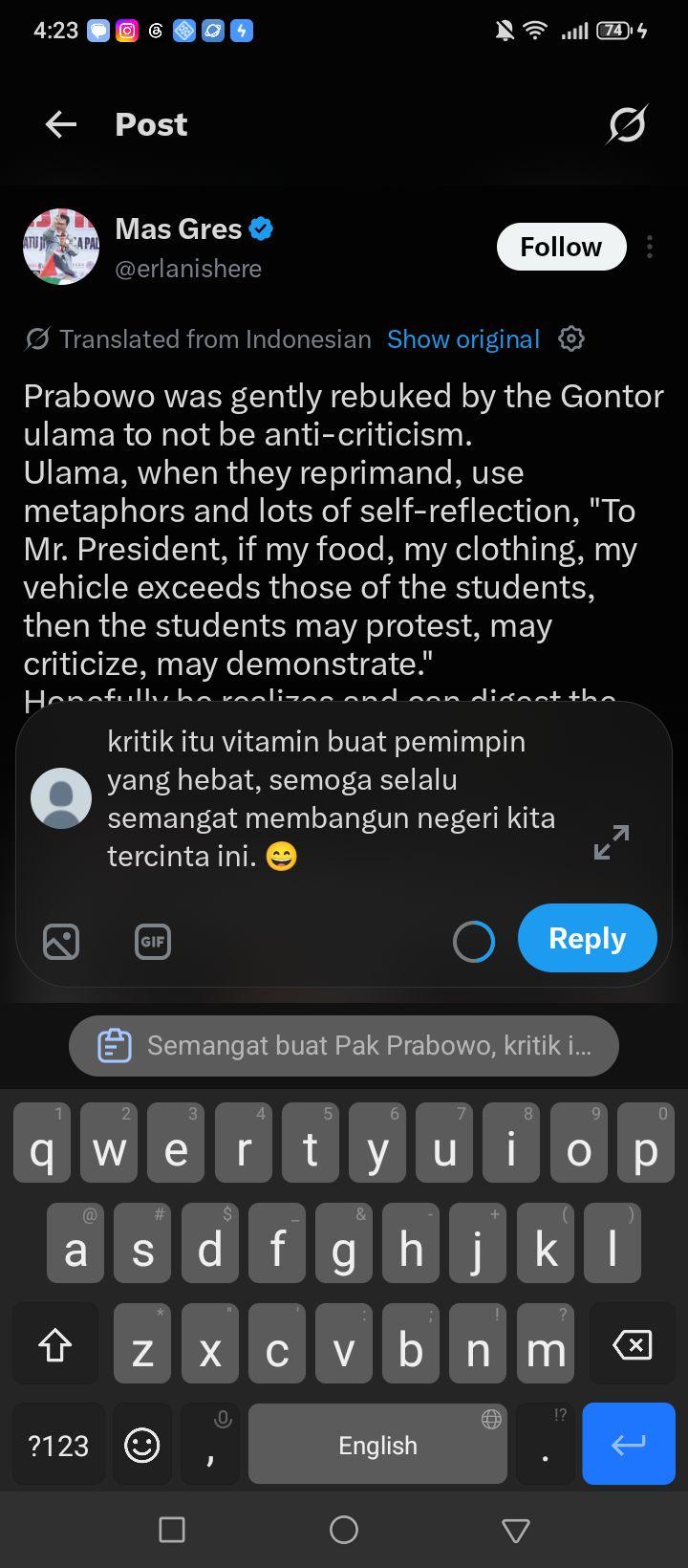The width and height of the screenshot is (688, 1568).
Task: Open translation settings gear
Action: [x=571, y=338]
